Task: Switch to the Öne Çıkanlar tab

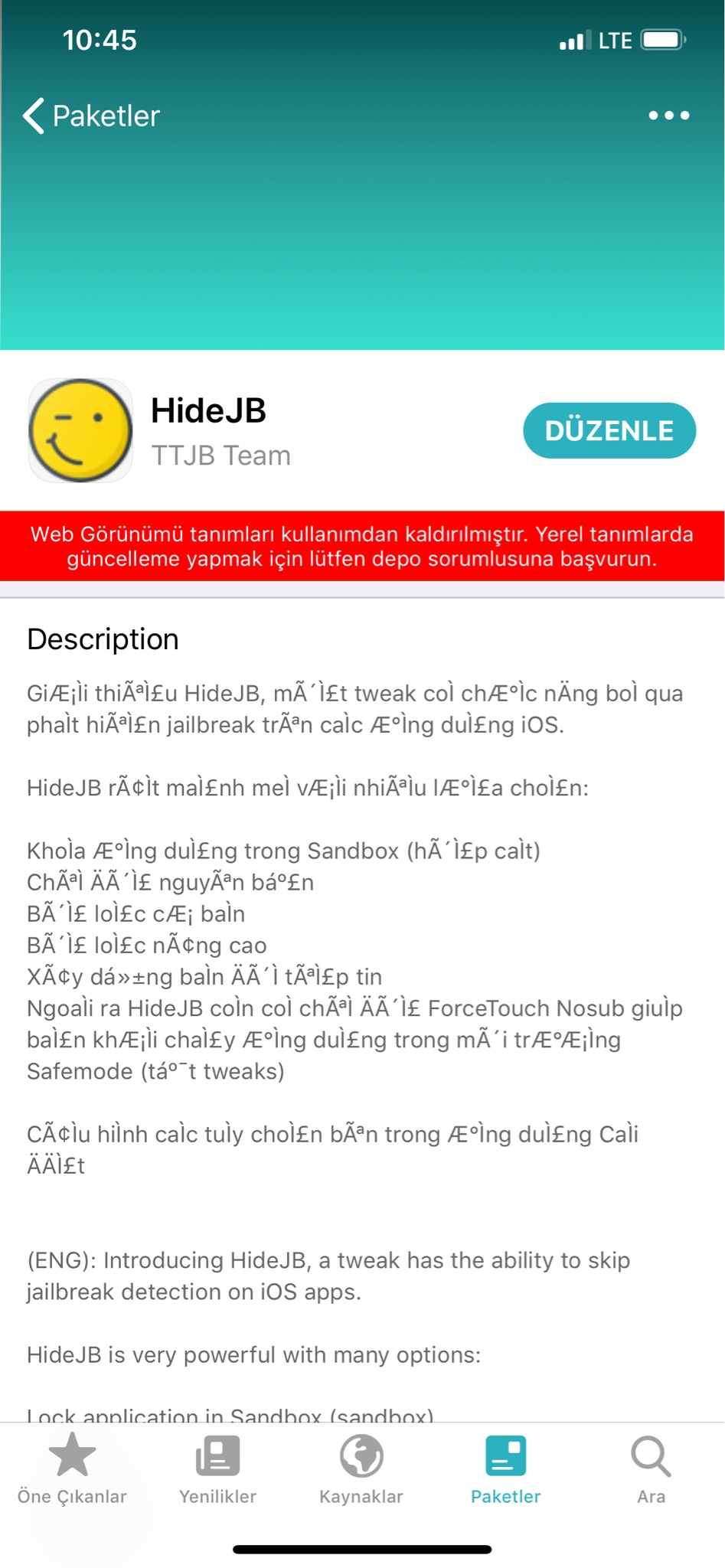Action: [x=72, y=1468]
